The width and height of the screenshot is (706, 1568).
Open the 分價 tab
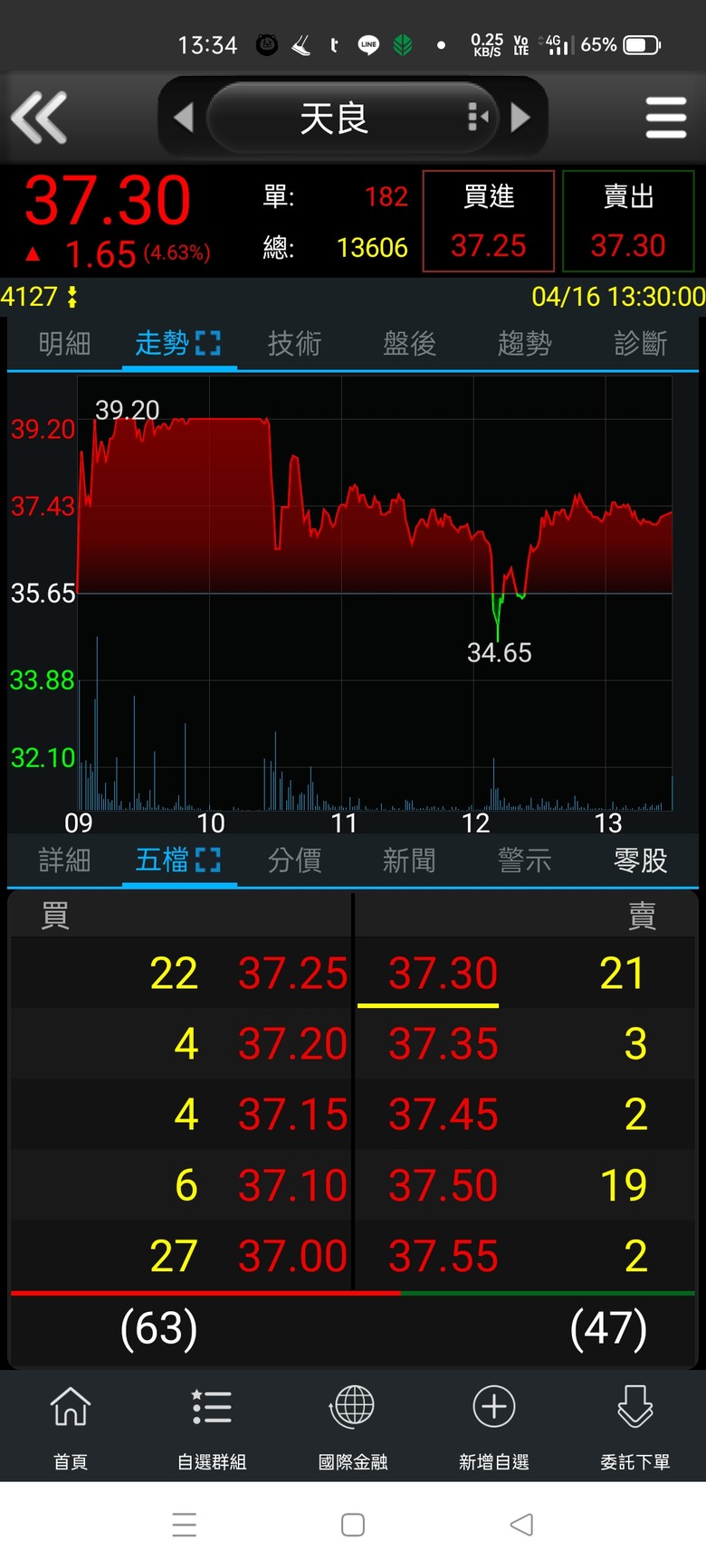tap(294, 860)
